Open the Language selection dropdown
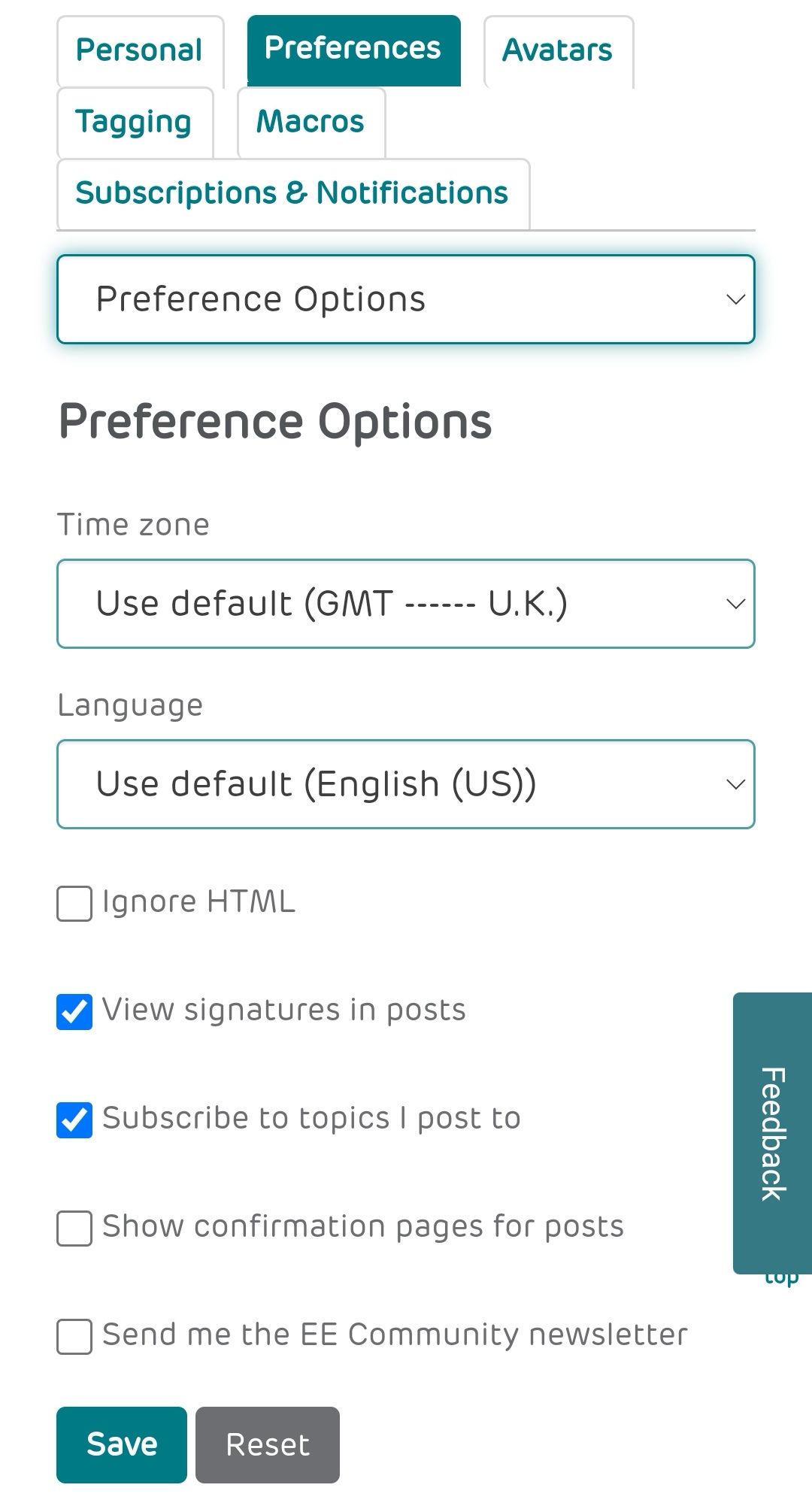The height and width of the screenshot is (1512, 812). pos(406,783)
